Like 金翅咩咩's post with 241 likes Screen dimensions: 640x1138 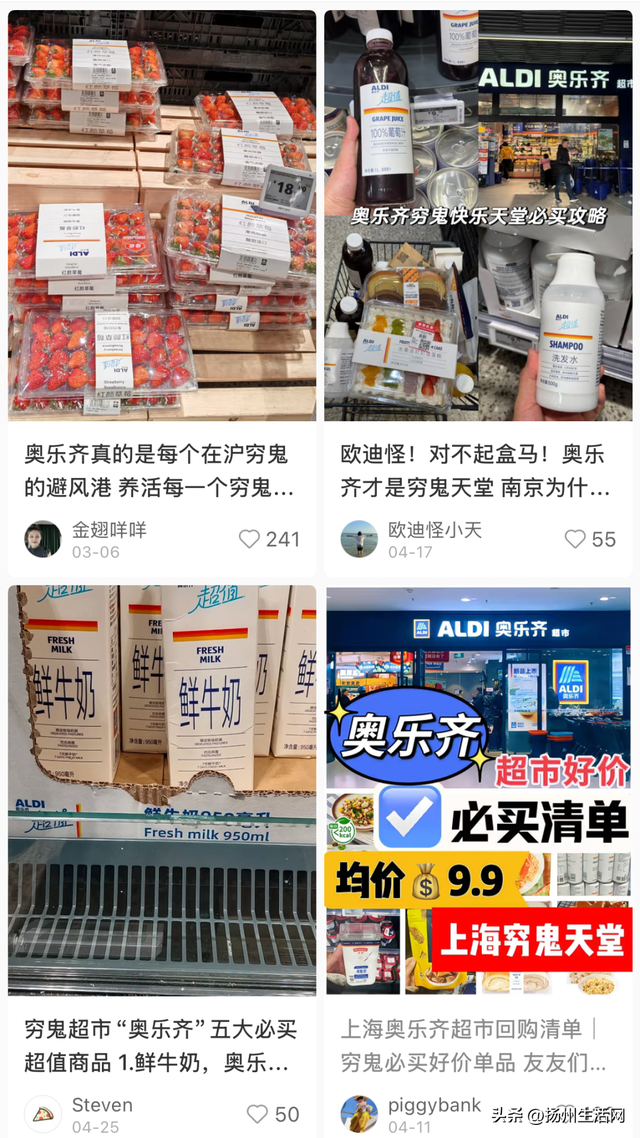(250, 539)
